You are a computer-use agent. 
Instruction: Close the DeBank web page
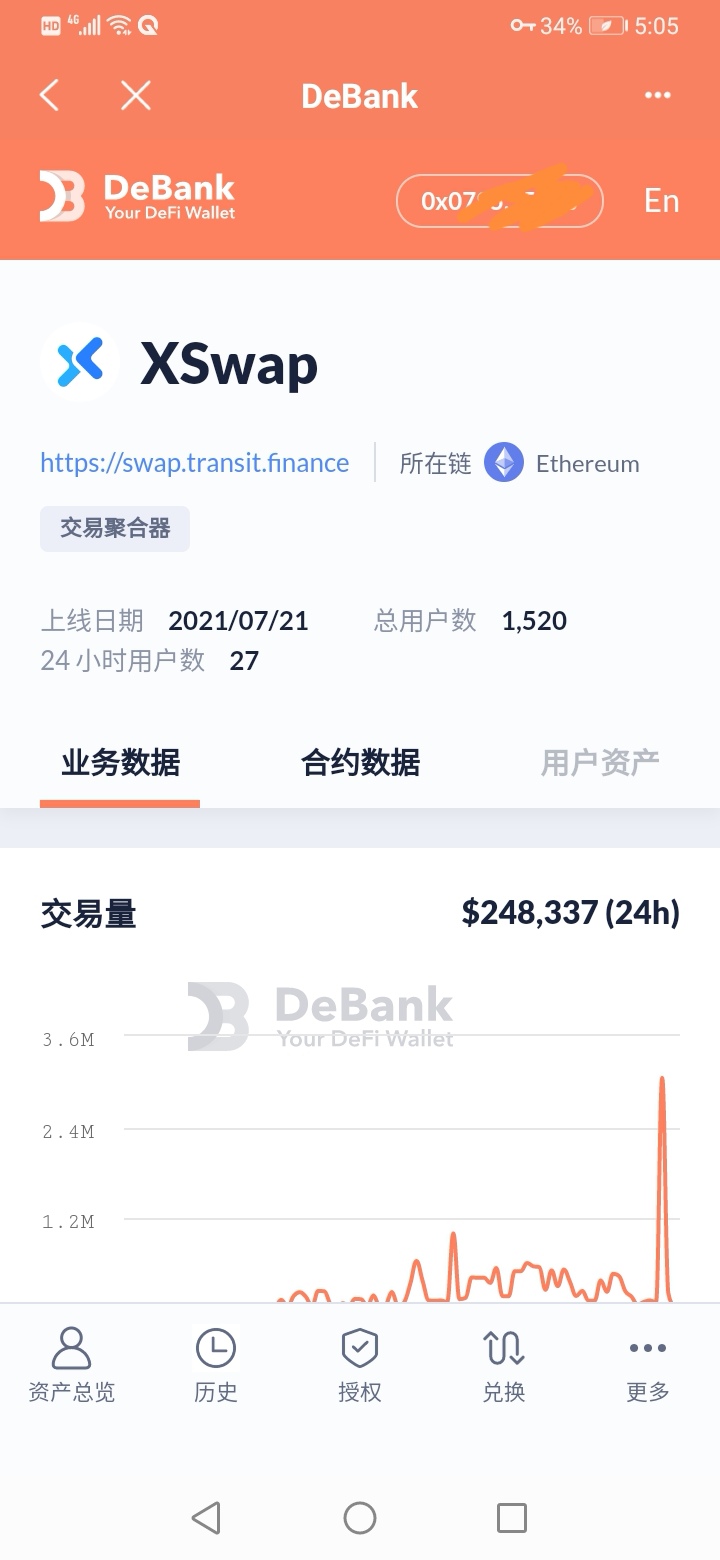(x=135, y=96)
